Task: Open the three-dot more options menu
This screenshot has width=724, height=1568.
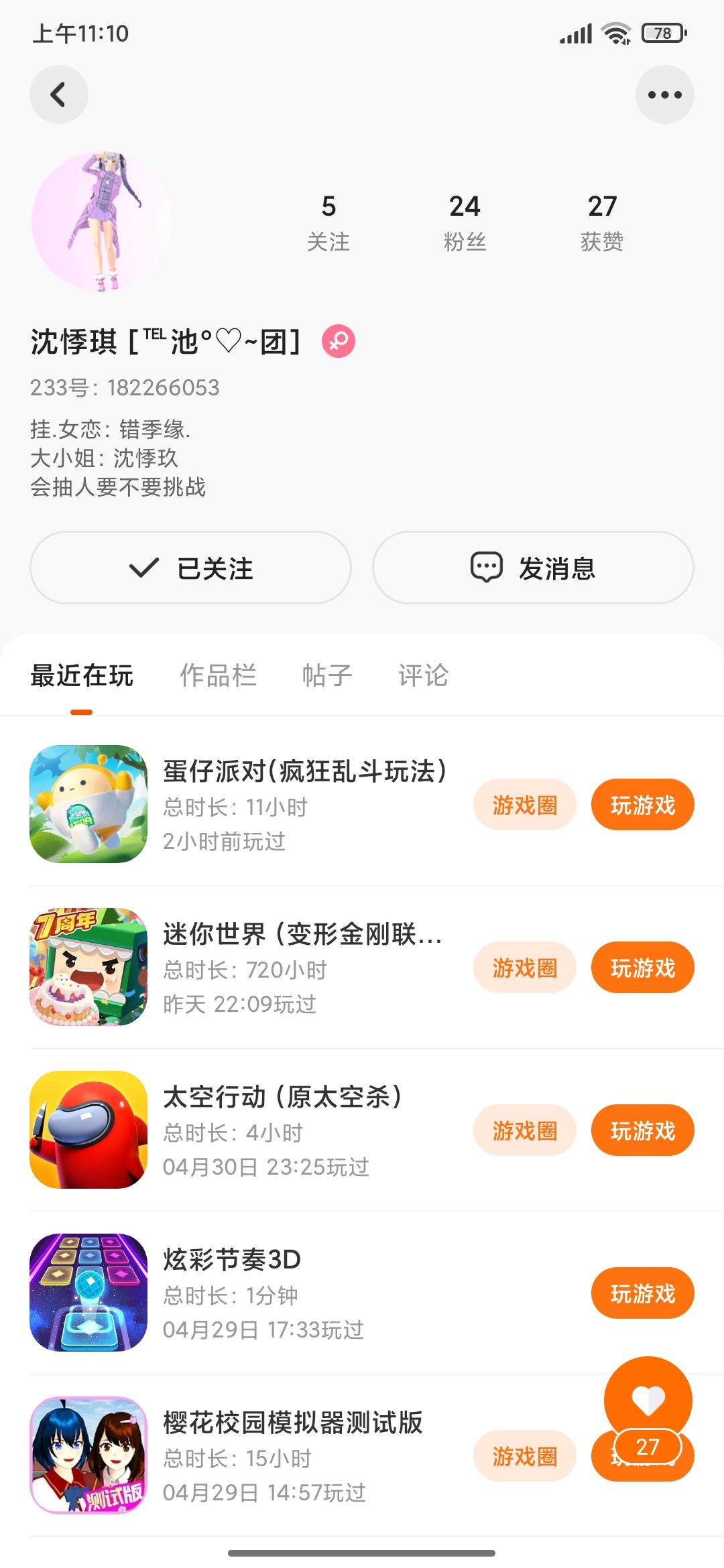Action: [x=664, y=94]
